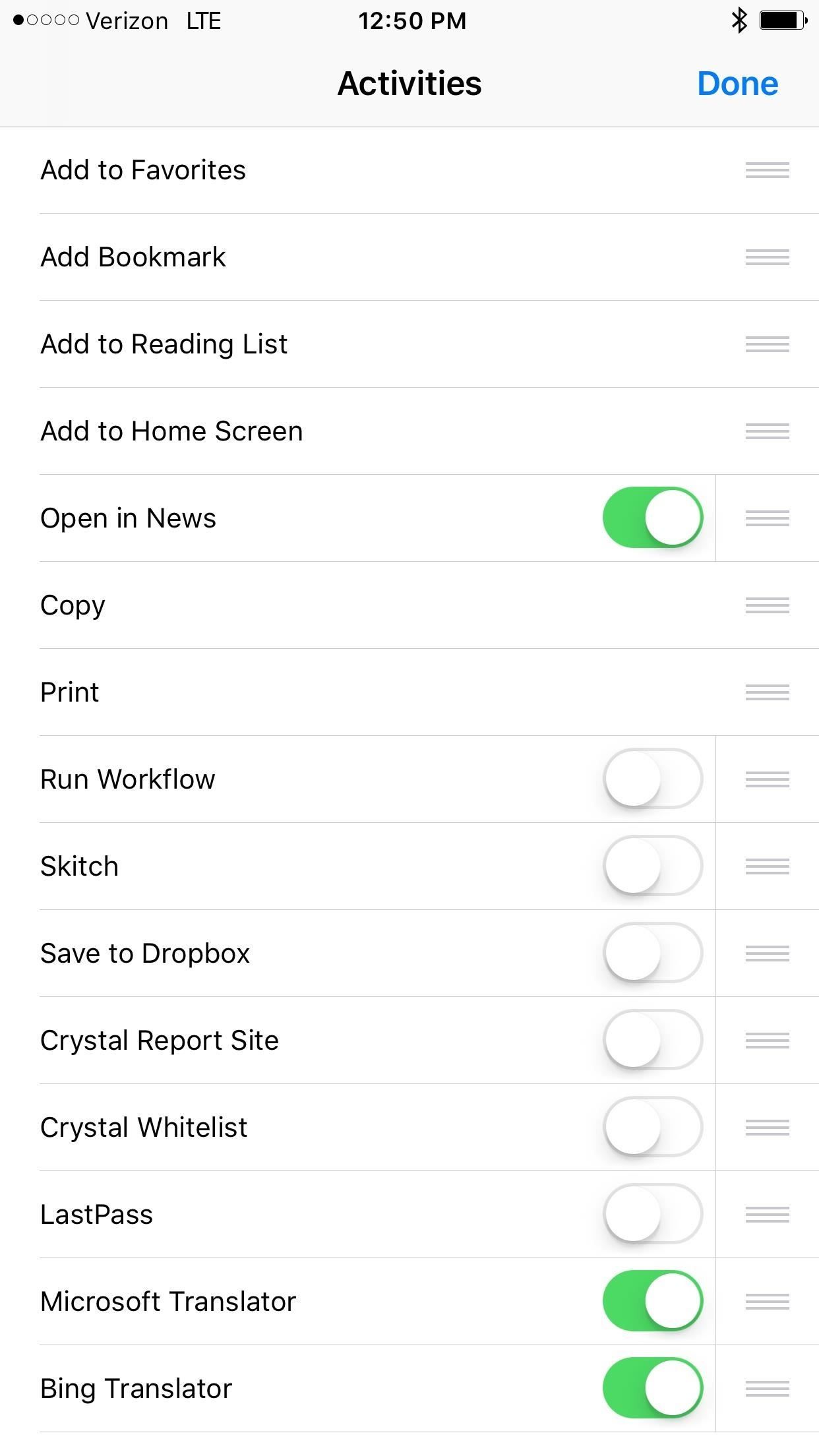Select the Copy activity row
Image resolution: width=819 pixels, height=1456 pixels.
264,605
